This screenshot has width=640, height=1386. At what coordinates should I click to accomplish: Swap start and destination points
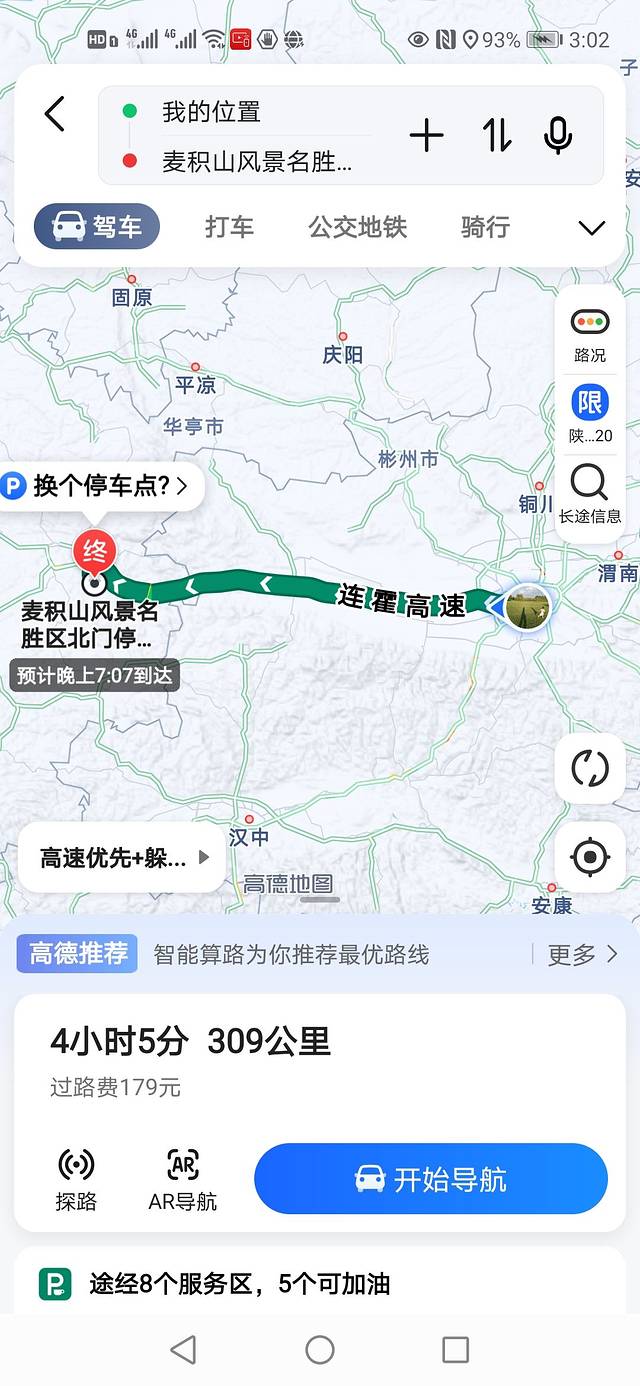point(496,135)
